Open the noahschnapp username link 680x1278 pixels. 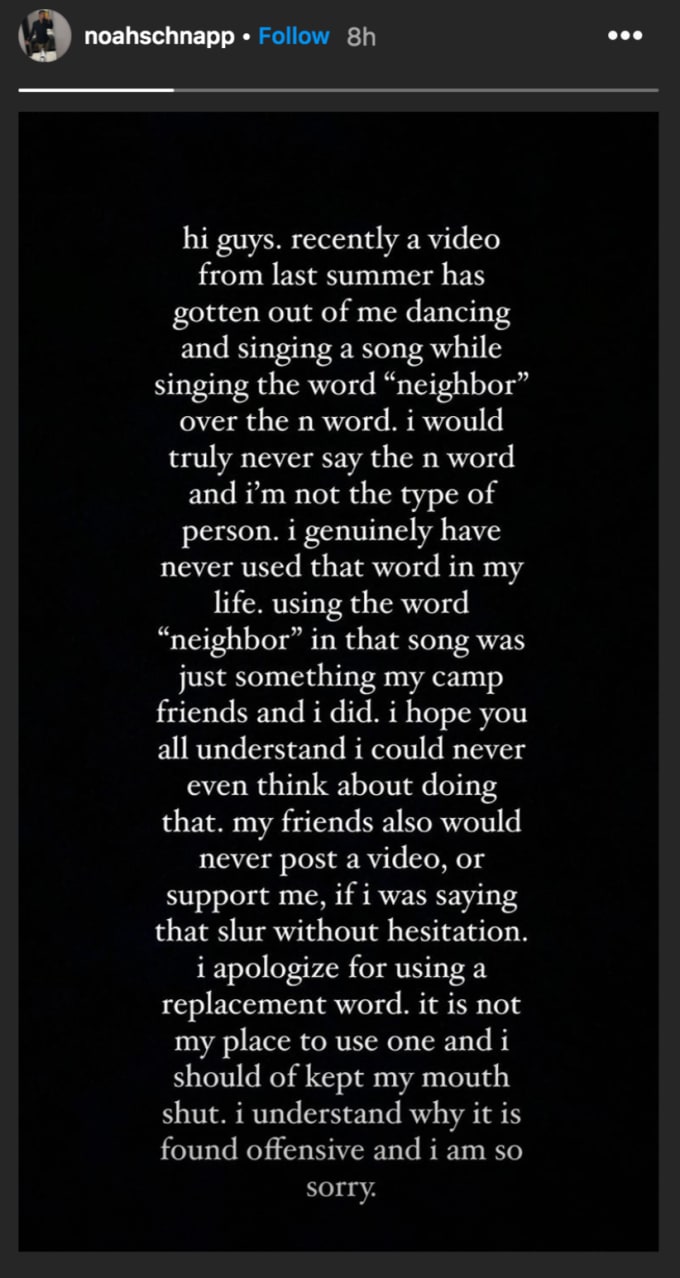point(159,36)
